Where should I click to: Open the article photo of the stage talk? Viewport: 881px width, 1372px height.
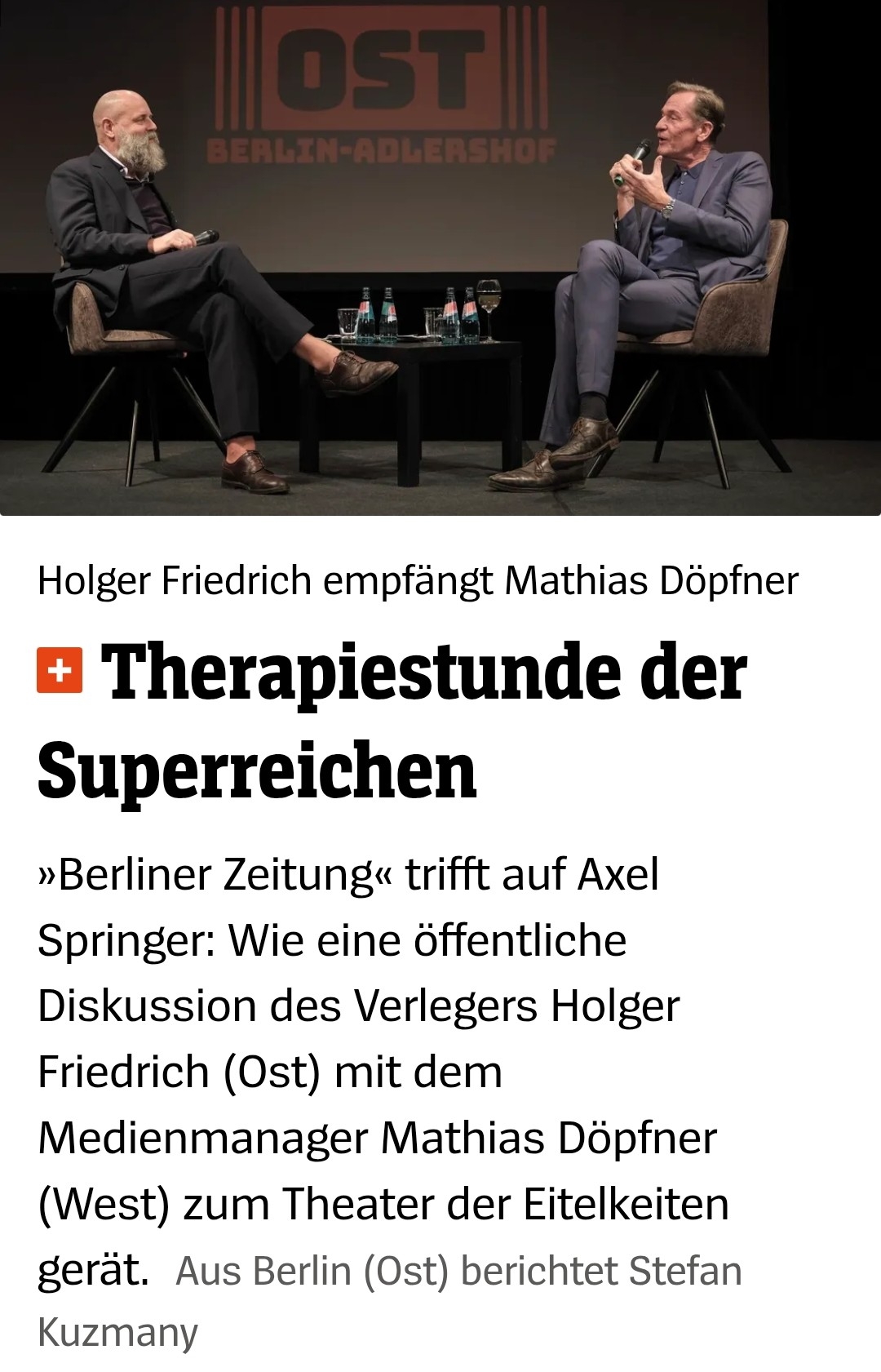440,257
